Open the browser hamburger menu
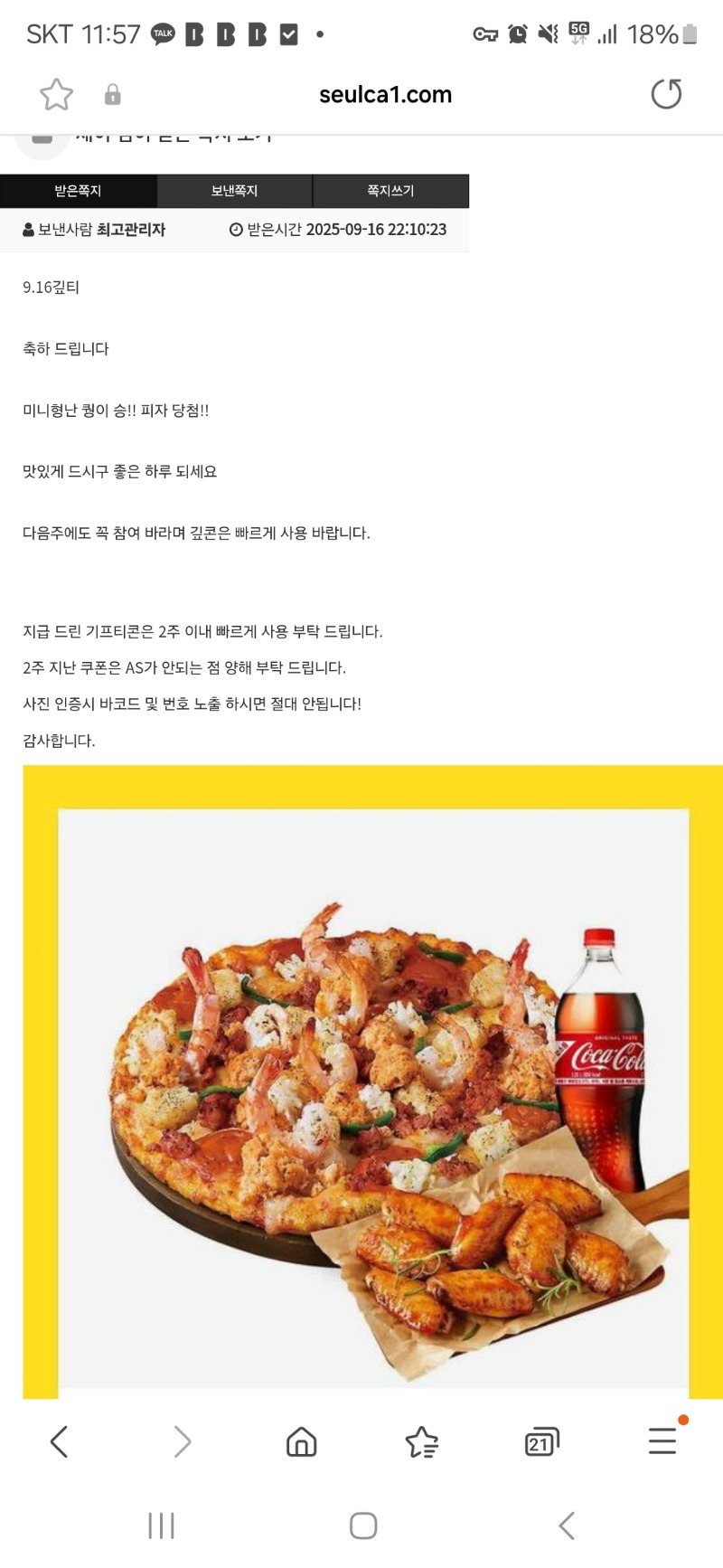Viewport: 723px width, 1568px height. [x=662, y=1440]
